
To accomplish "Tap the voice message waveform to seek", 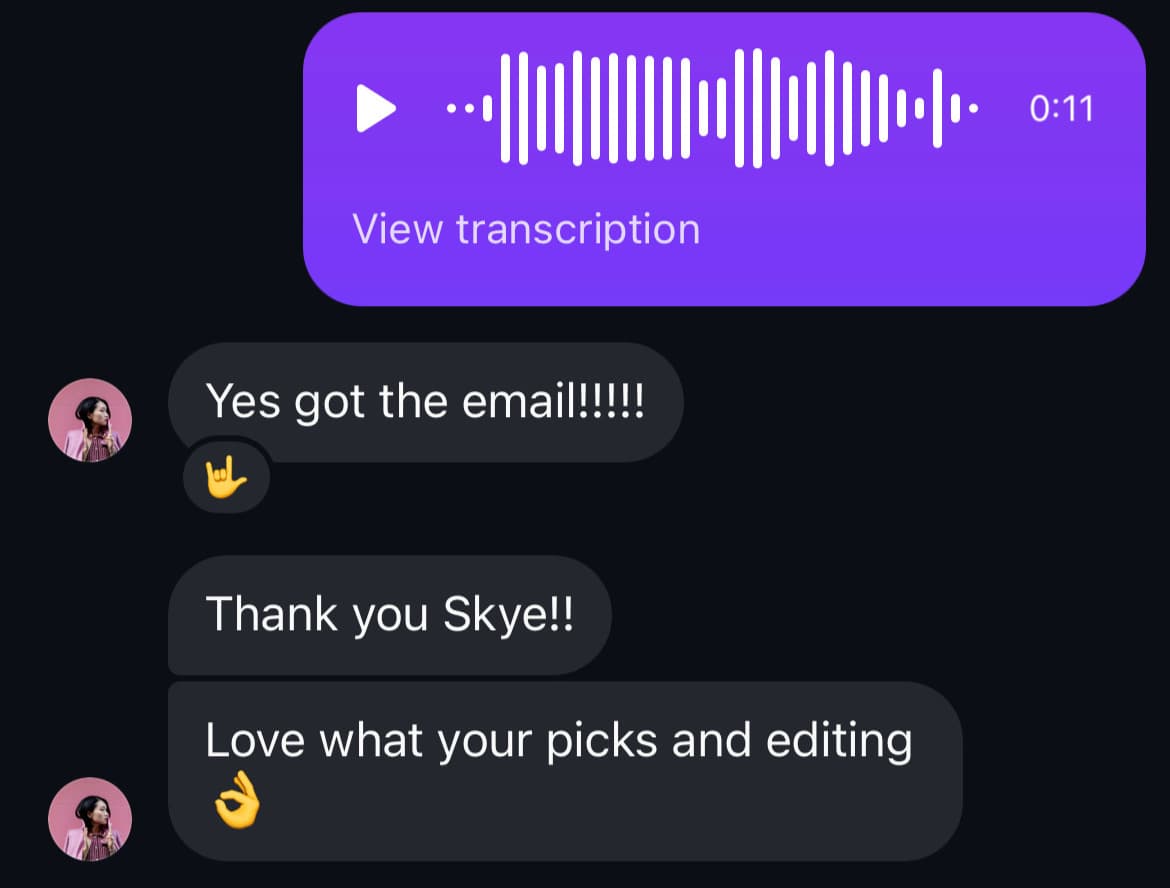I will (x=713, y=108).
